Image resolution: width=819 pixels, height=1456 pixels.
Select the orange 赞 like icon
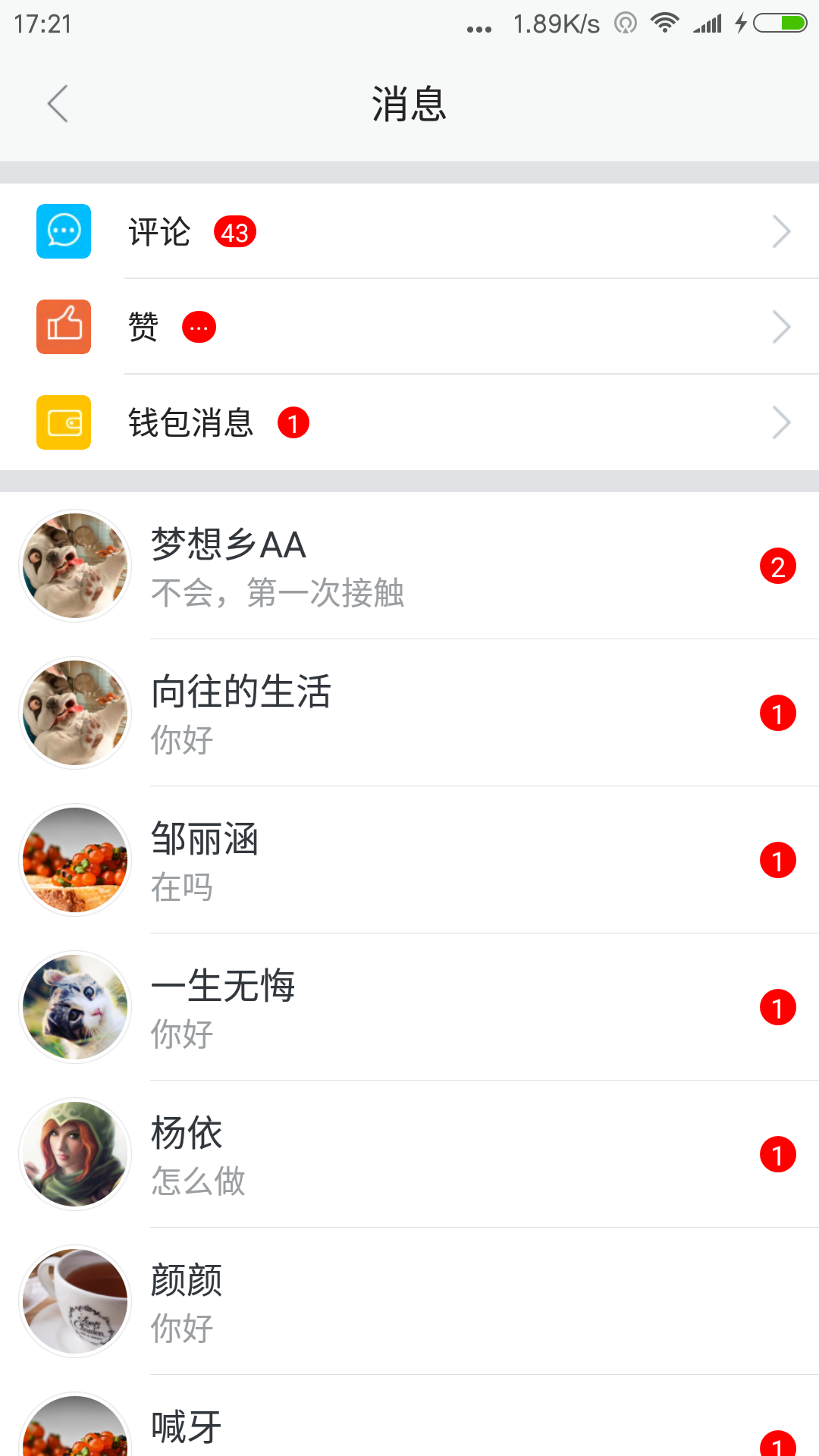point(63,327)
